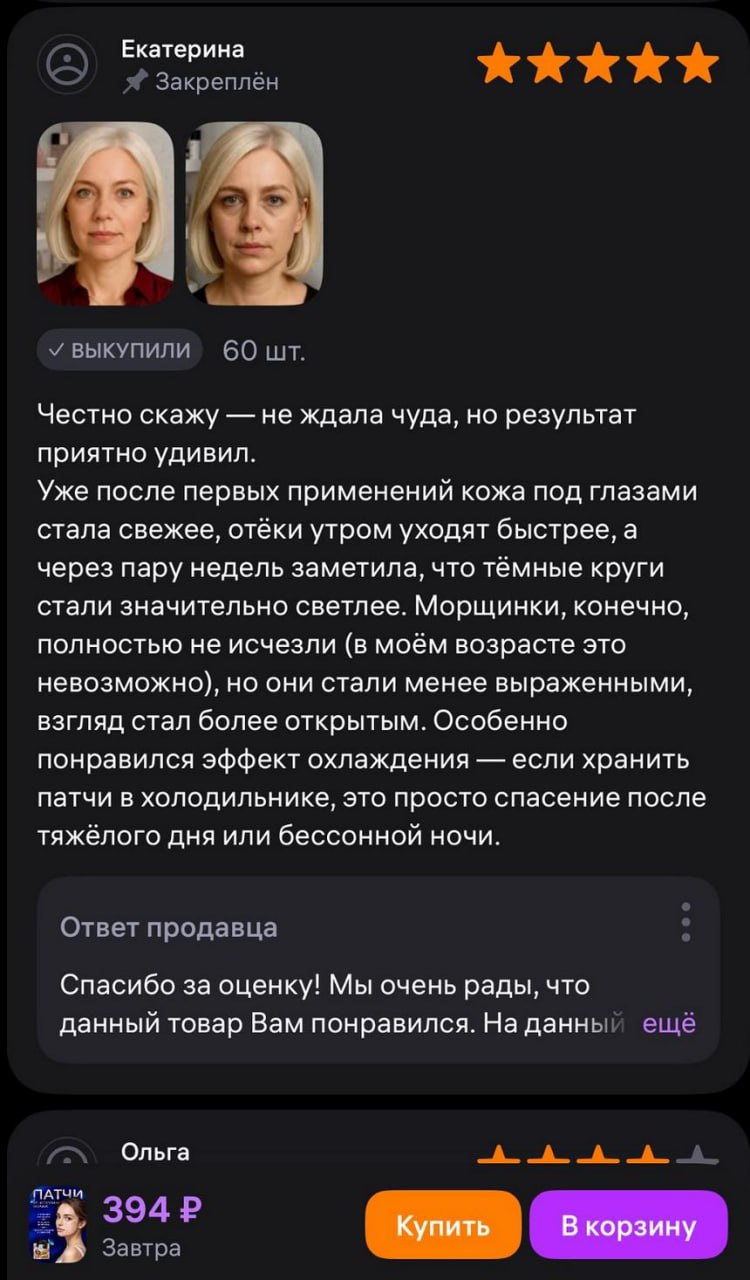Tap Ольга's profile avatar icon

[65, 1152]
